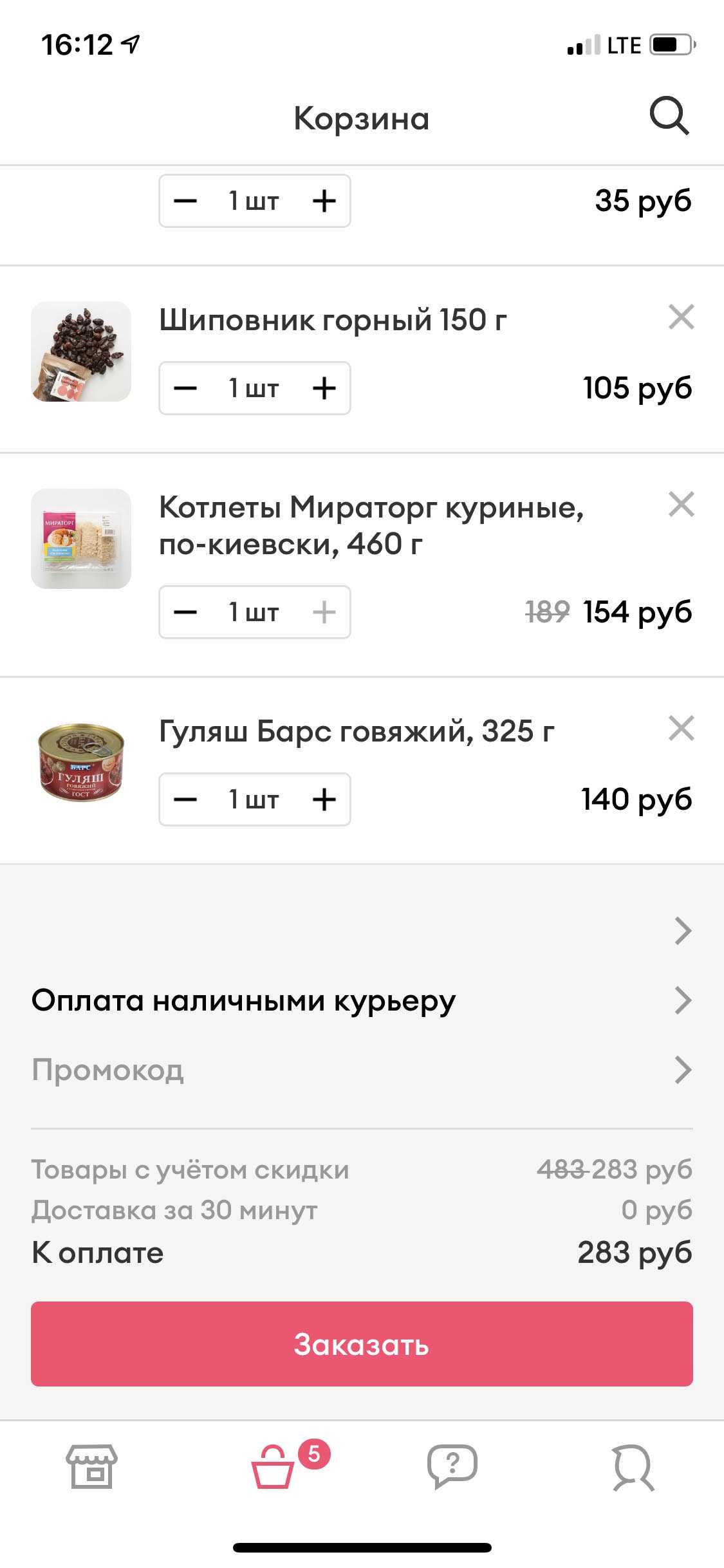Screen dimensions: 724x1568
Task: Delete Гуляш Барс говяжий from cart
Action: pyautogui.click(x=681, y=729)
